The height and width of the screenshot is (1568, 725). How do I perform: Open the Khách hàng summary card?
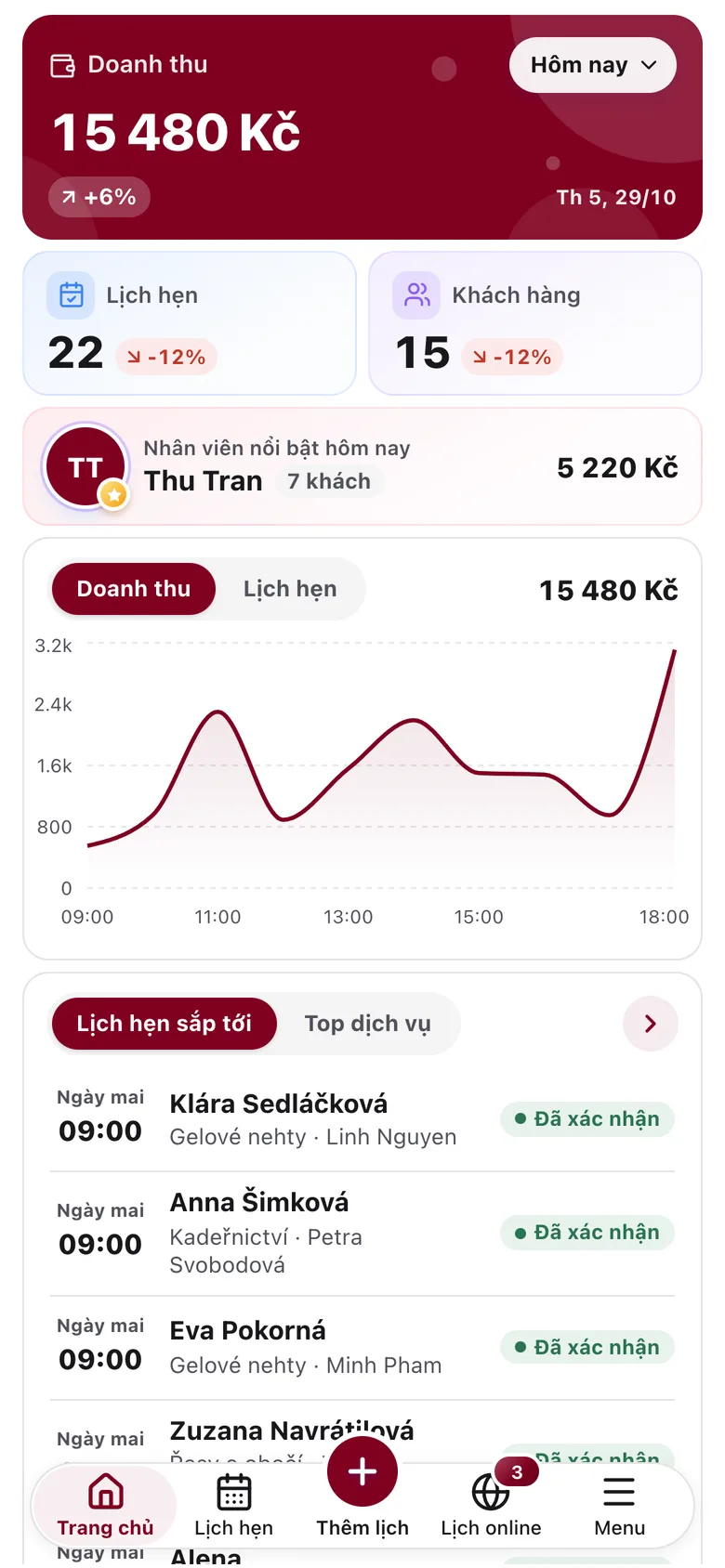point(535,323)
